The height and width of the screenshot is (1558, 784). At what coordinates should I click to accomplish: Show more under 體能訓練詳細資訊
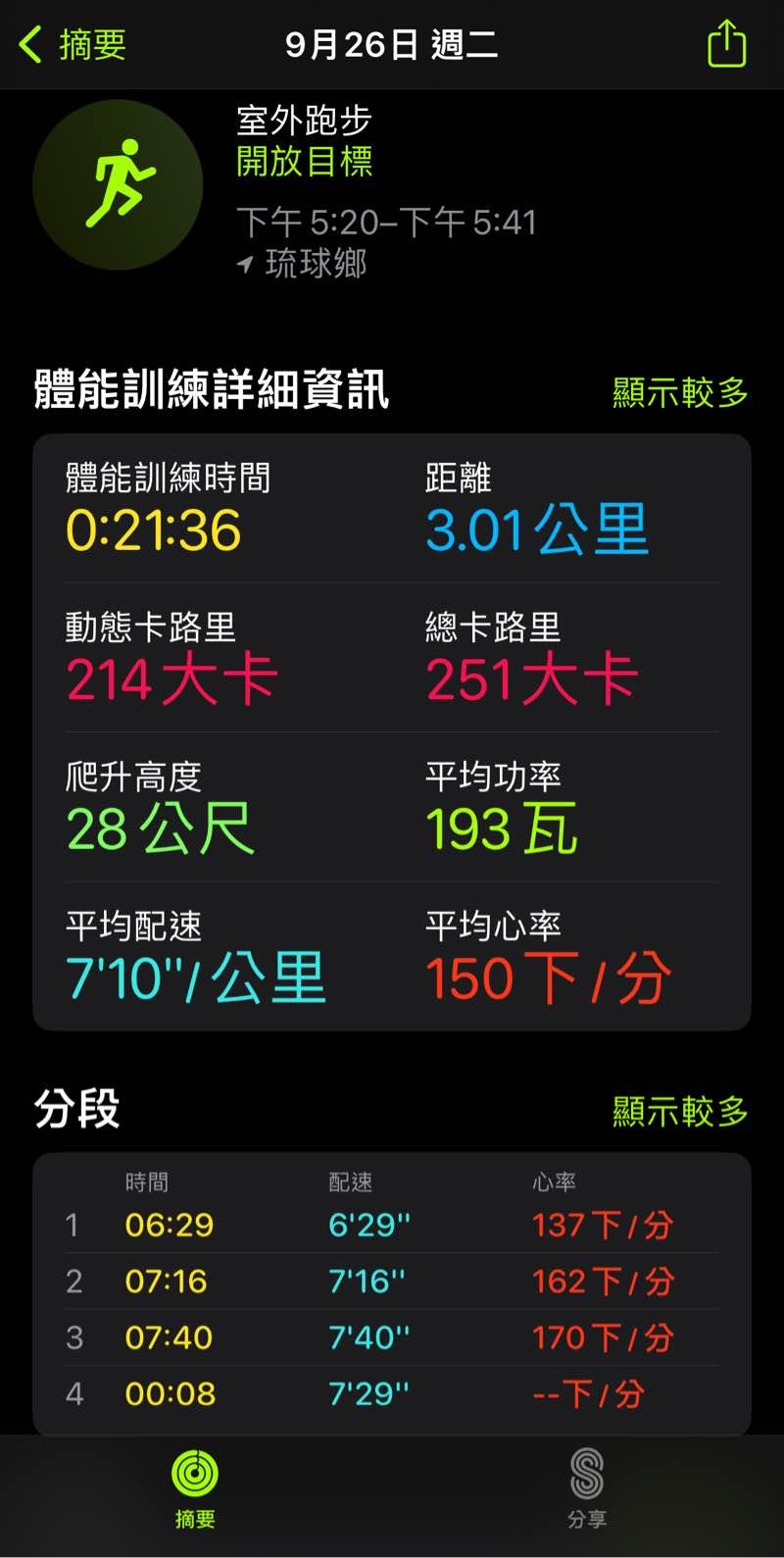tap(680, 392)
